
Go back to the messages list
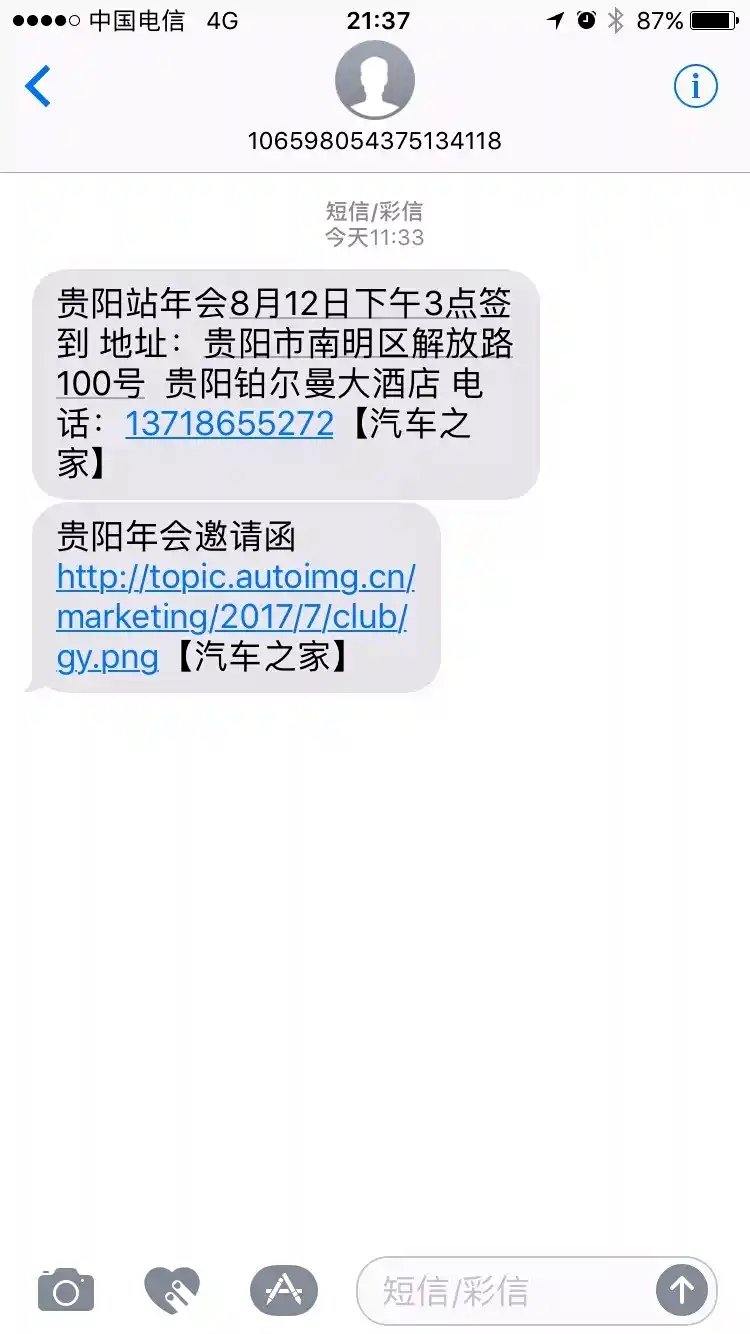click(38, 87)
